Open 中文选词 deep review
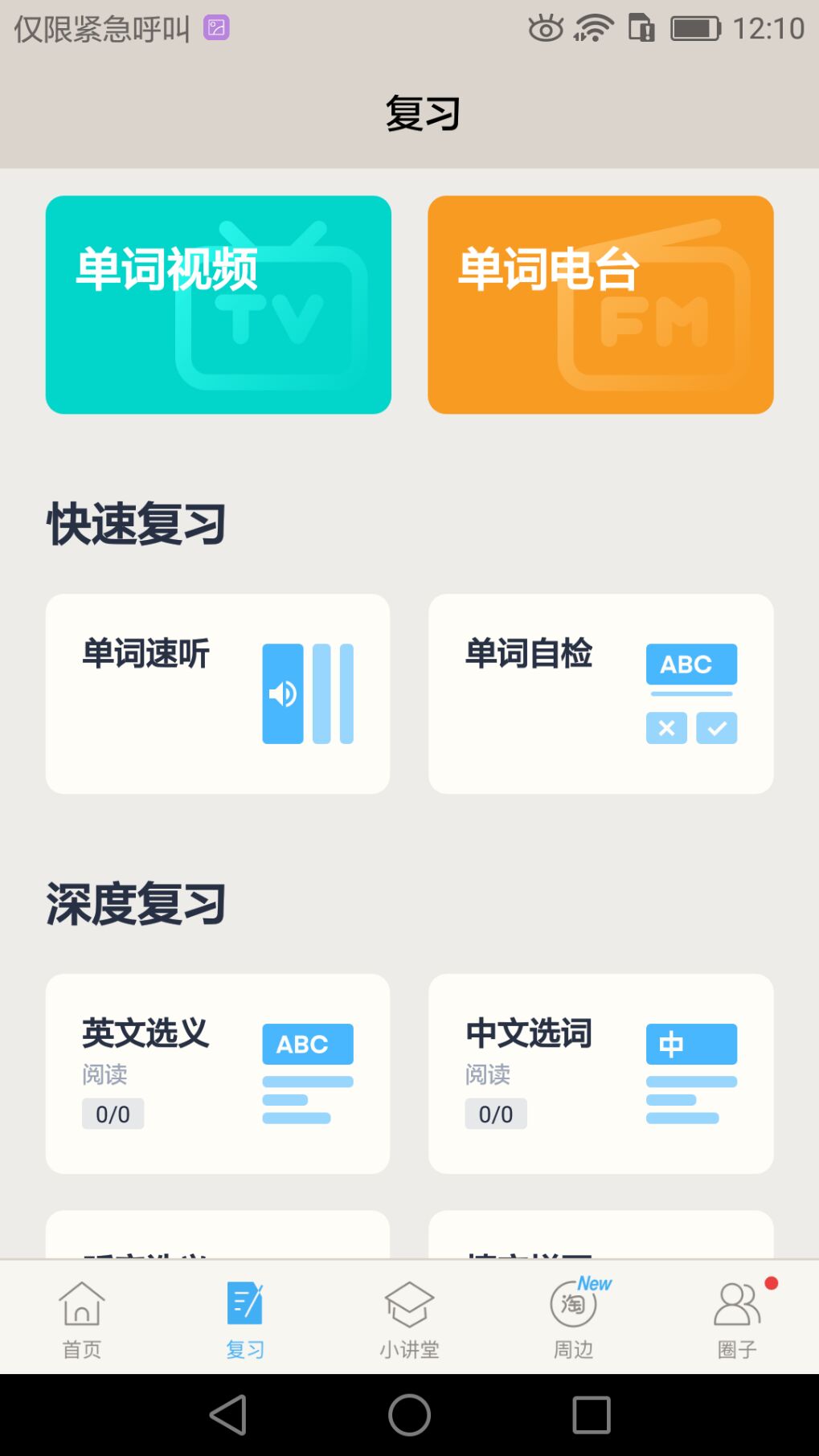The width and height of the screenshot is (819, 1456). point(601,1074)
